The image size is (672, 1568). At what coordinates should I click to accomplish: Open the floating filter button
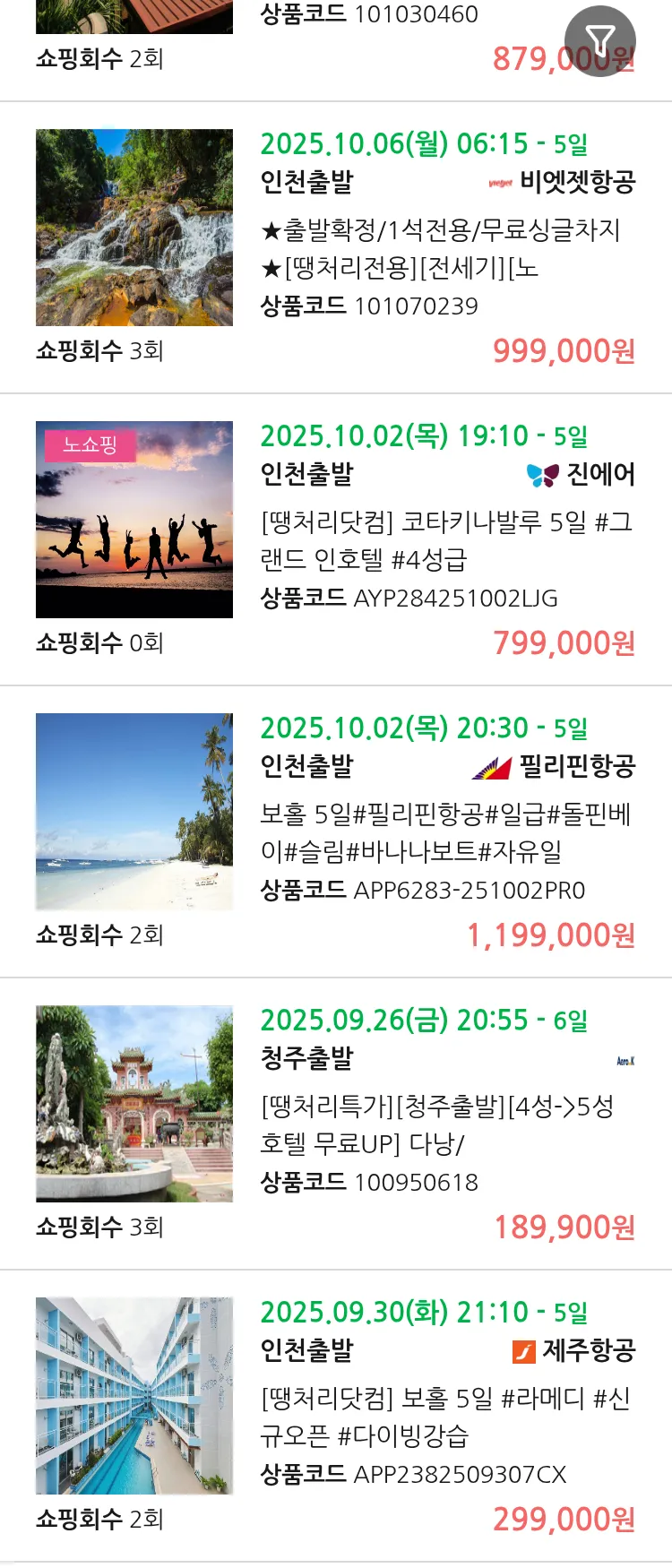tap(599, 40)
